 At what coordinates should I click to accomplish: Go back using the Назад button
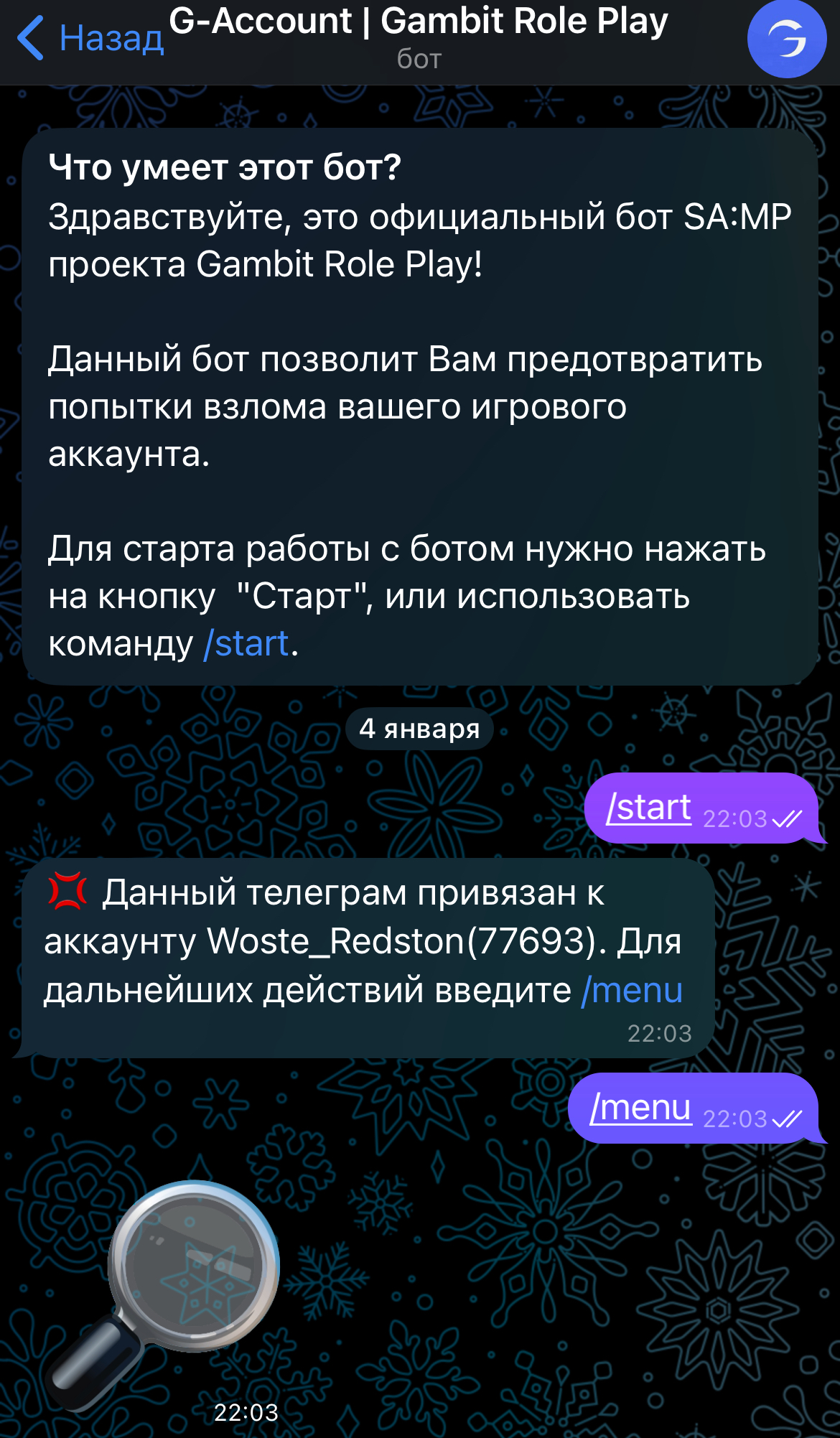(90, 37)
